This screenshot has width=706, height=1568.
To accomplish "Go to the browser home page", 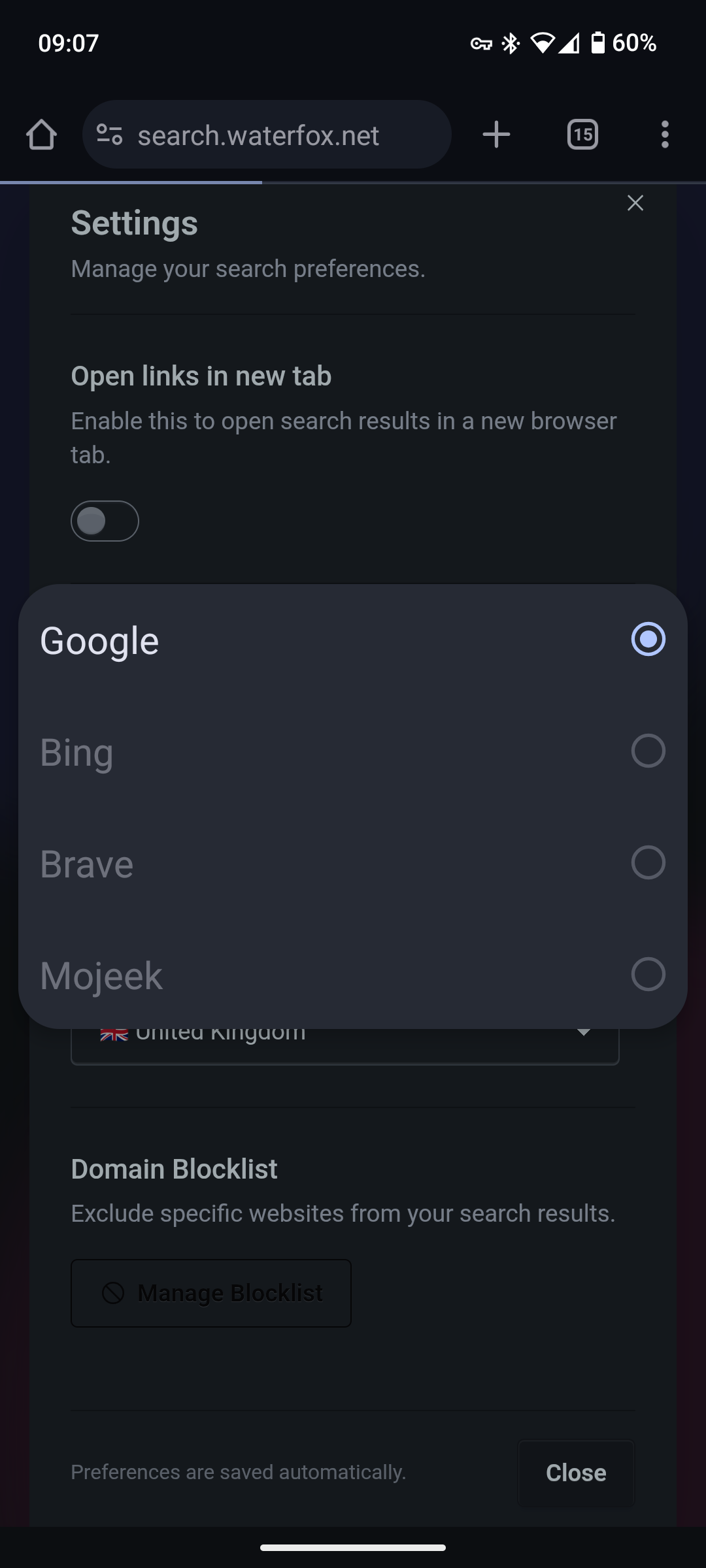I will point(41,135).
